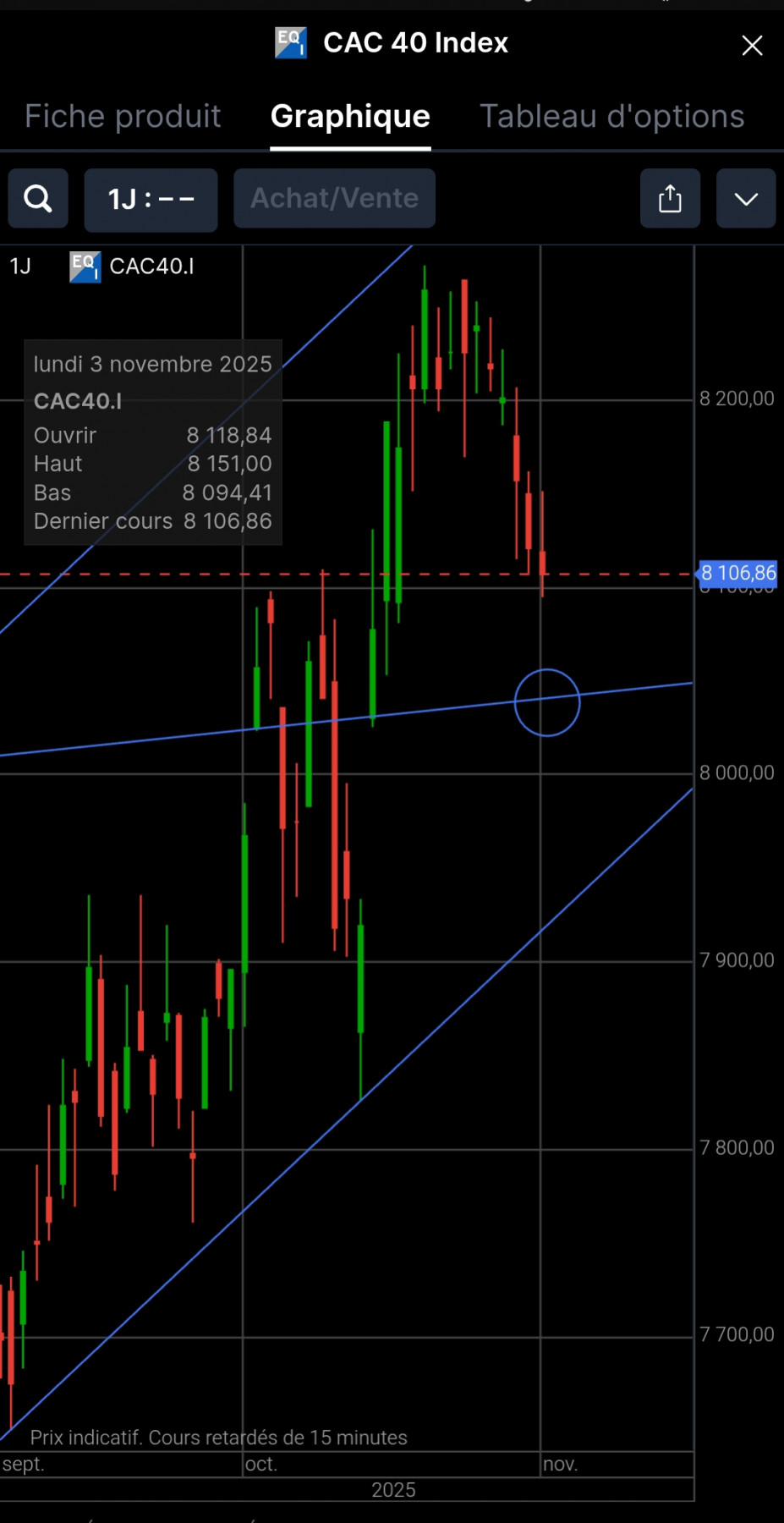Tap the red last-price tag 8 106,86
784x1523 pixels.
tap(737, 573)
